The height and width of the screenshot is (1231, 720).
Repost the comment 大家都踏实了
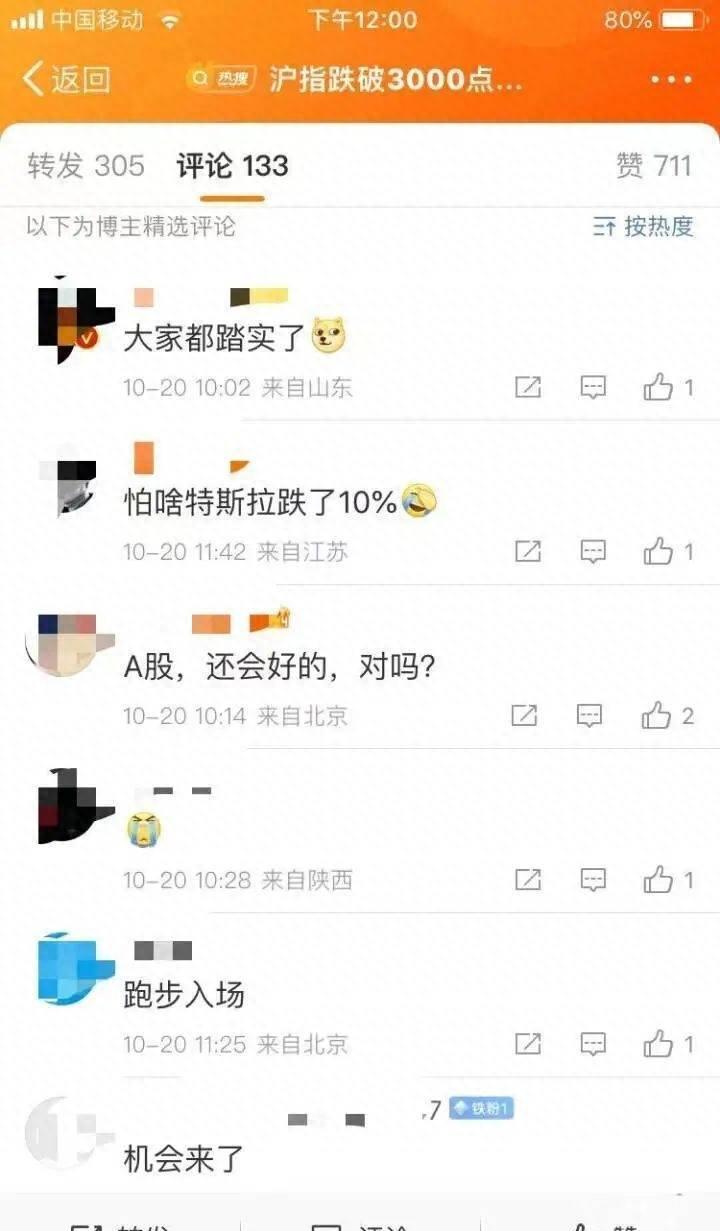point(528,387)
